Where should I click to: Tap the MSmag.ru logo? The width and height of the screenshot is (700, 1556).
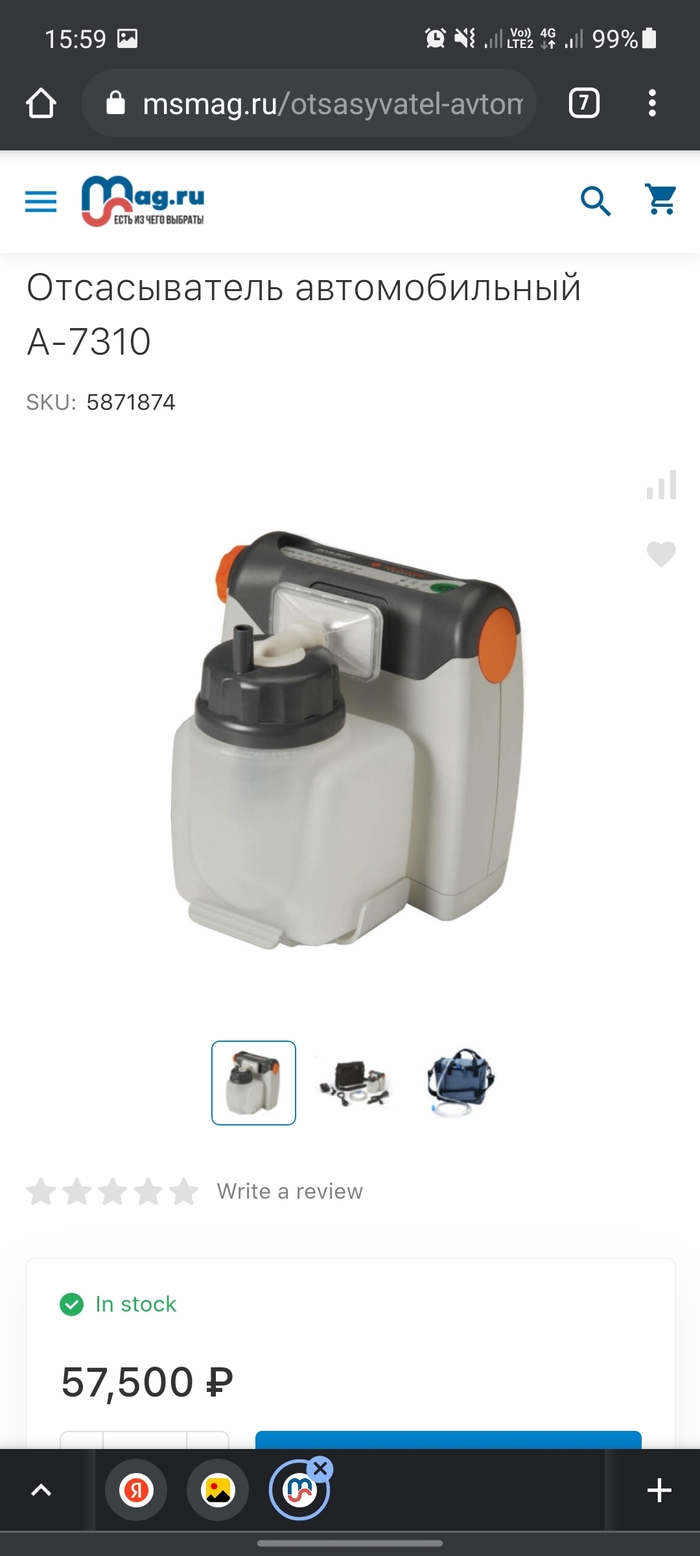(143, 201)
